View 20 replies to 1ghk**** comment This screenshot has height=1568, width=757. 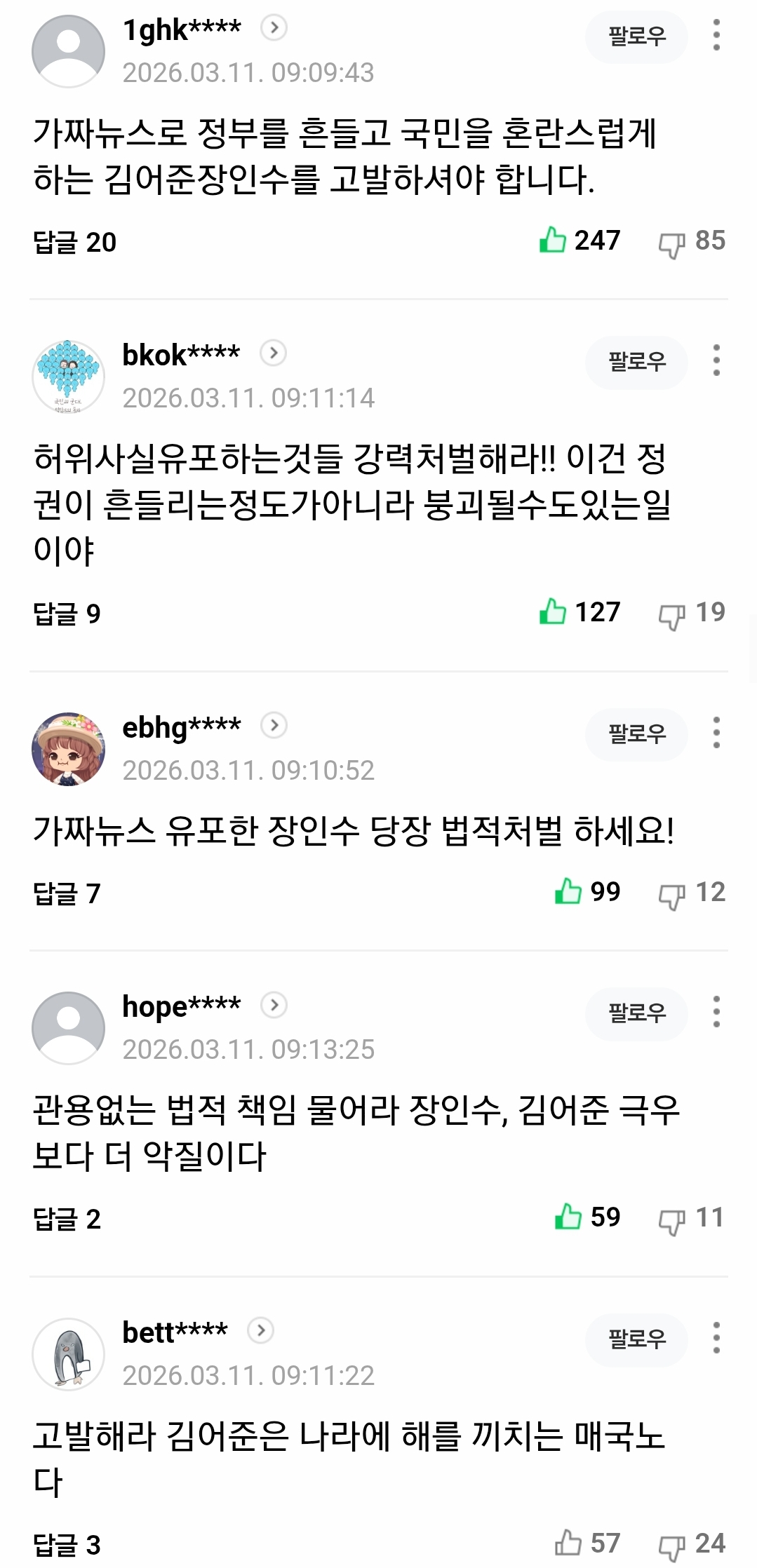(74, 243)
